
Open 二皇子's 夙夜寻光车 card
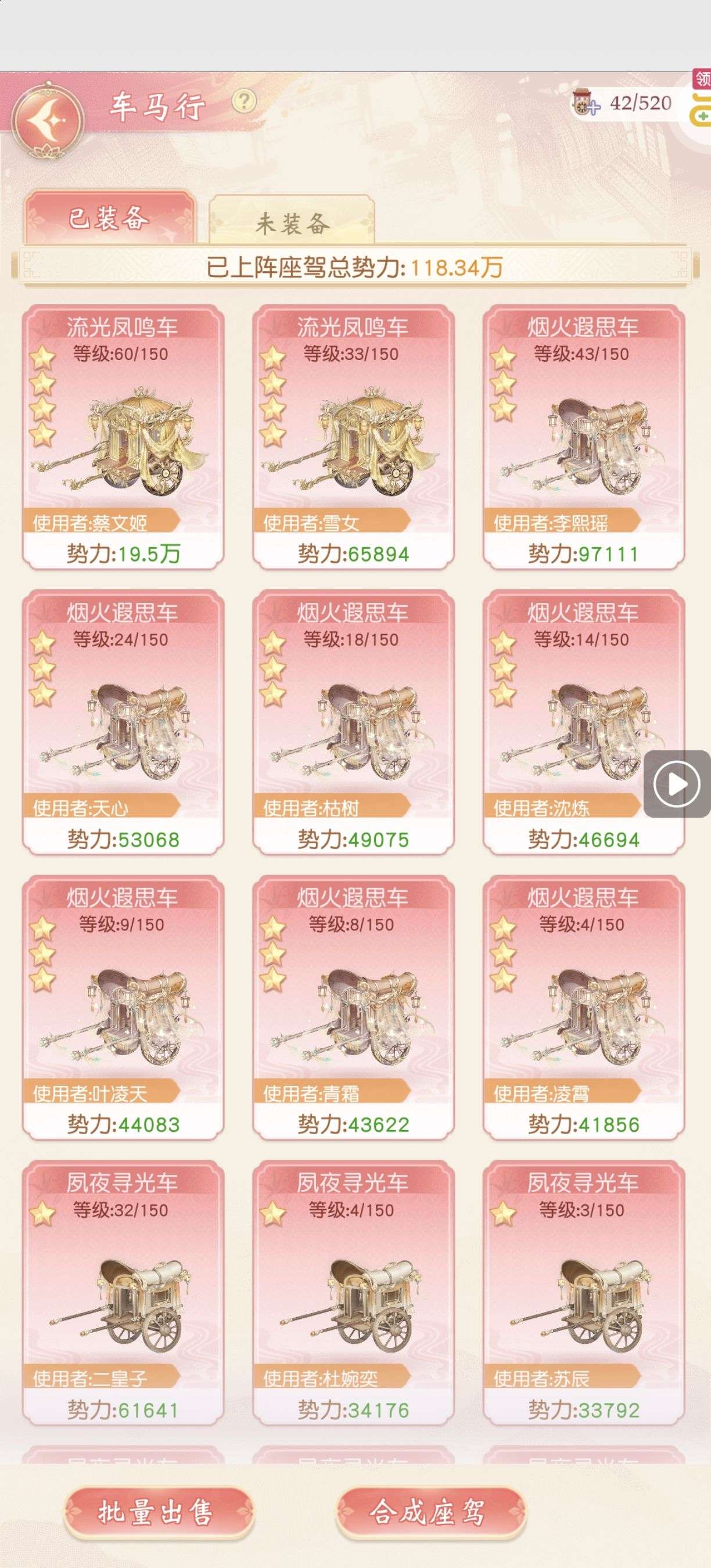pos(123,1292)
